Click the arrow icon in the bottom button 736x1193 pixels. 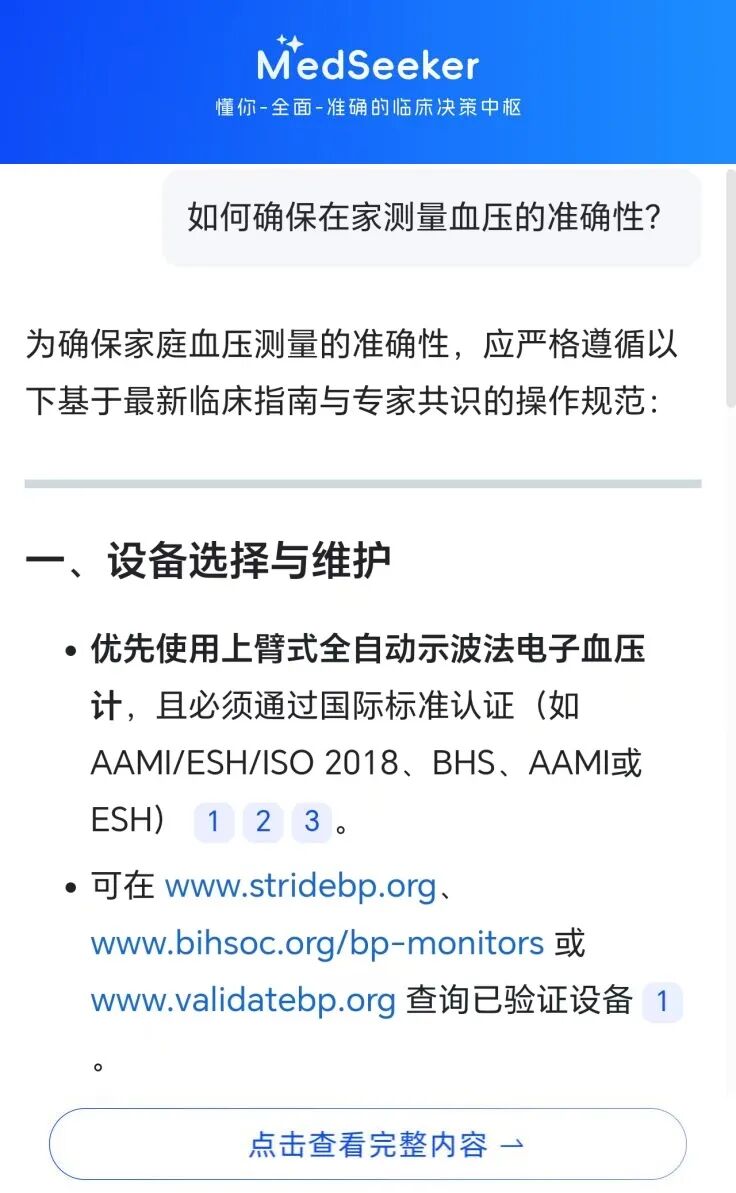click(x=513, y=1144)
